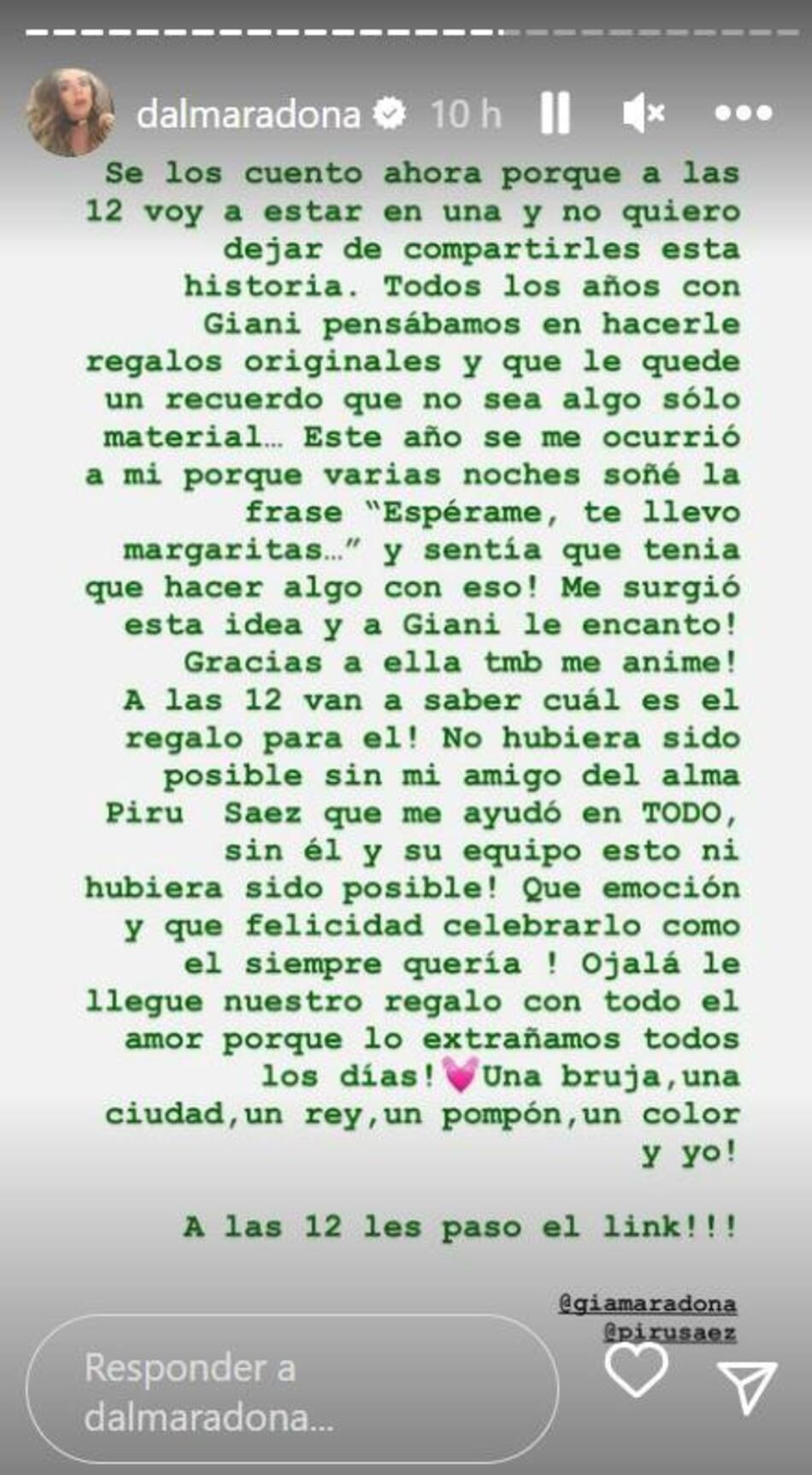Expand the three-dot overflow menu
Image resolution: width=812 pixels, height=1475 pixels.
[744, 112]
